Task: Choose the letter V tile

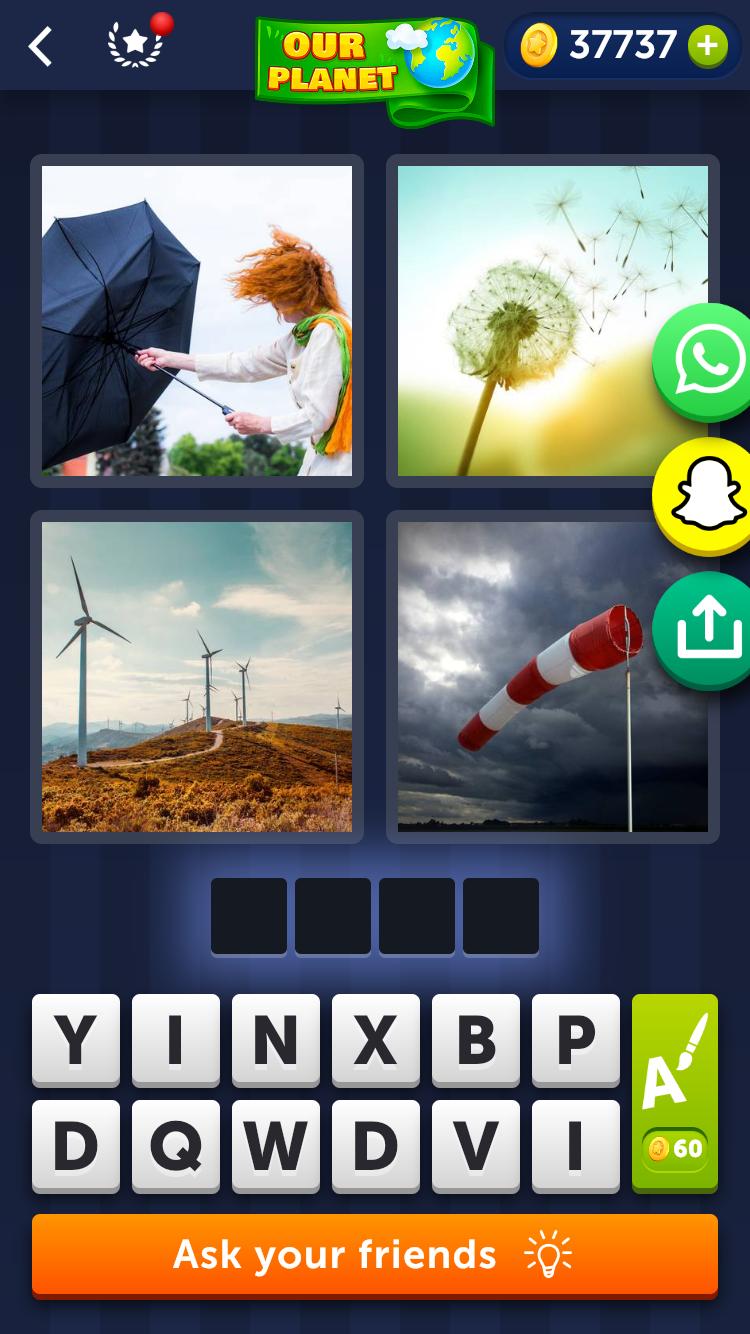Action: [476, 1145]
